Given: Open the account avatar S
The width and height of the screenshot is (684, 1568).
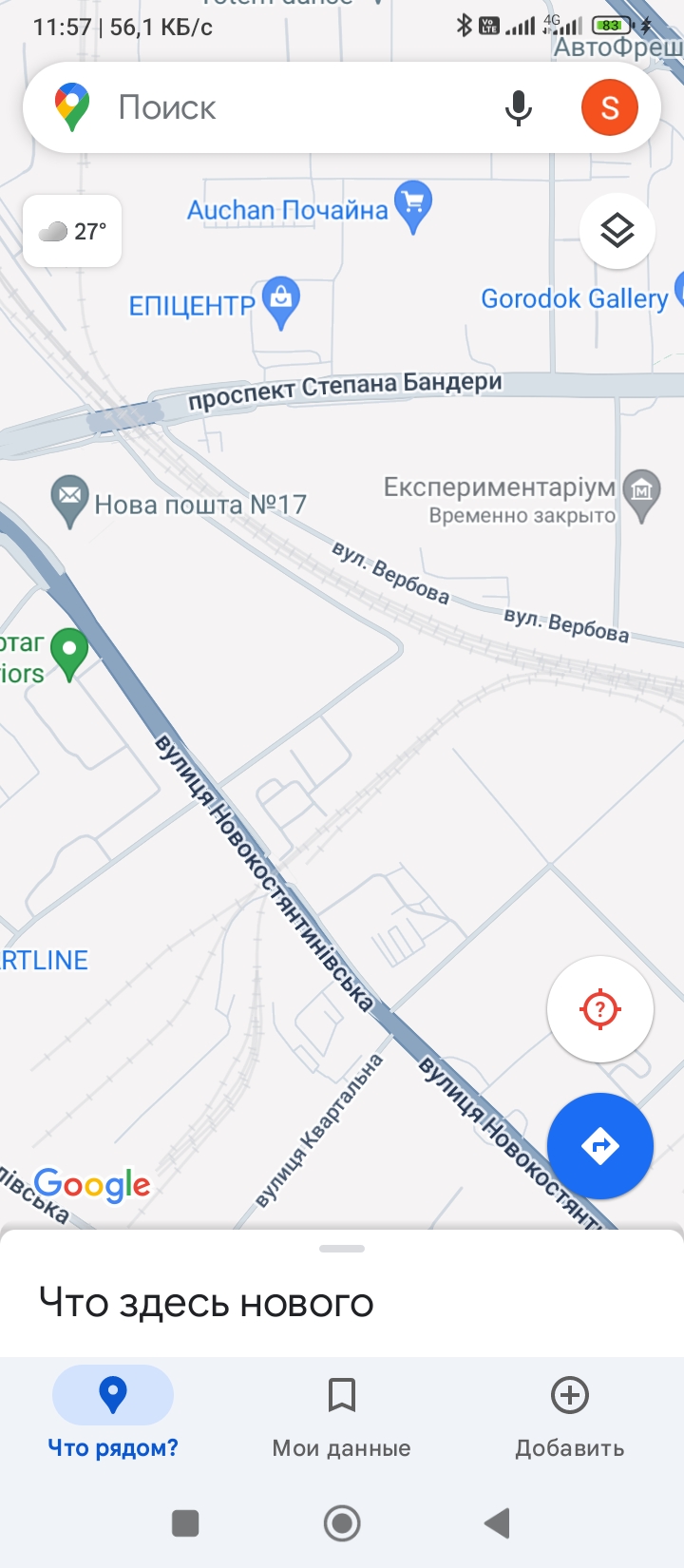Looking at the screenshot, I should (609, 107).
